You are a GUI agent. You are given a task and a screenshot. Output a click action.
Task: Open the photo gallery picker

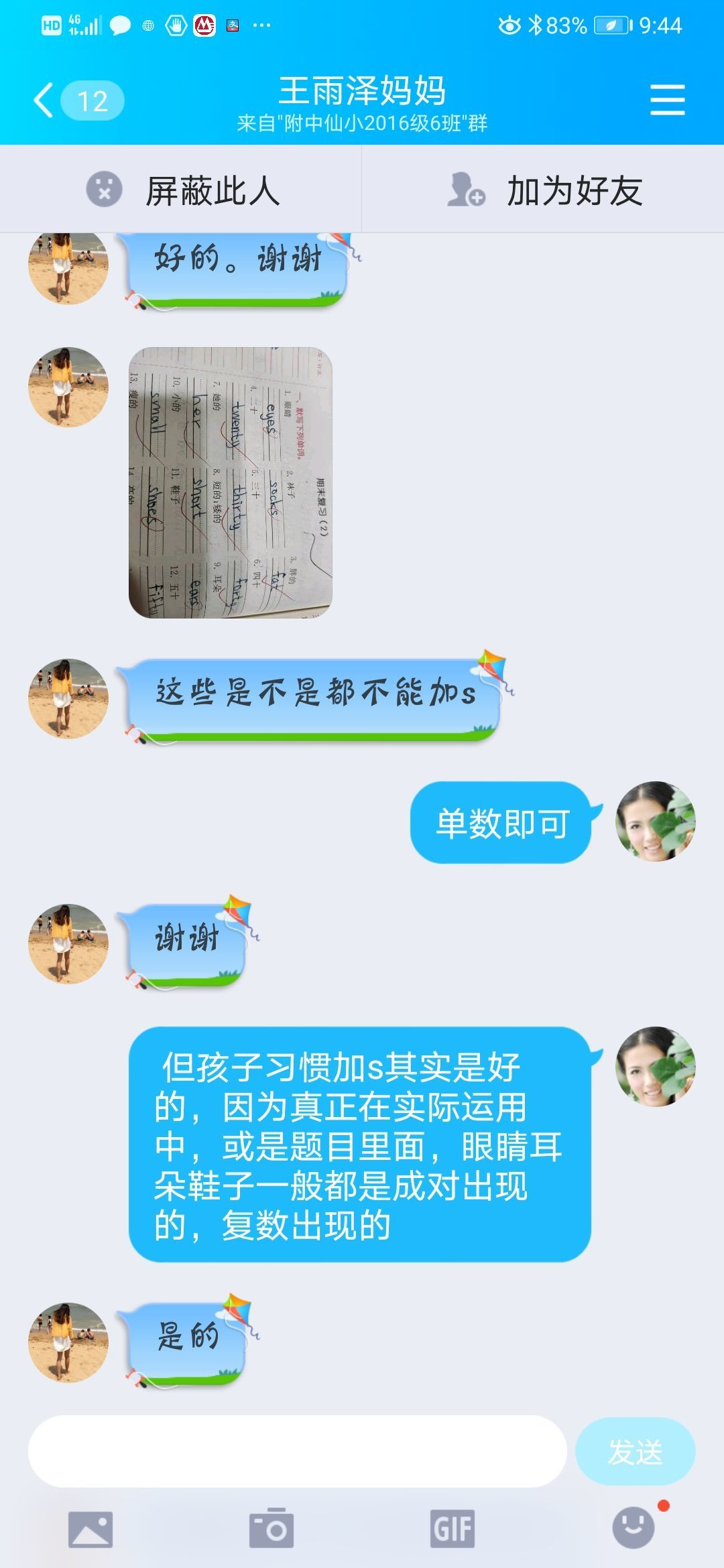pyautogui.click(x=90, y=1529)
